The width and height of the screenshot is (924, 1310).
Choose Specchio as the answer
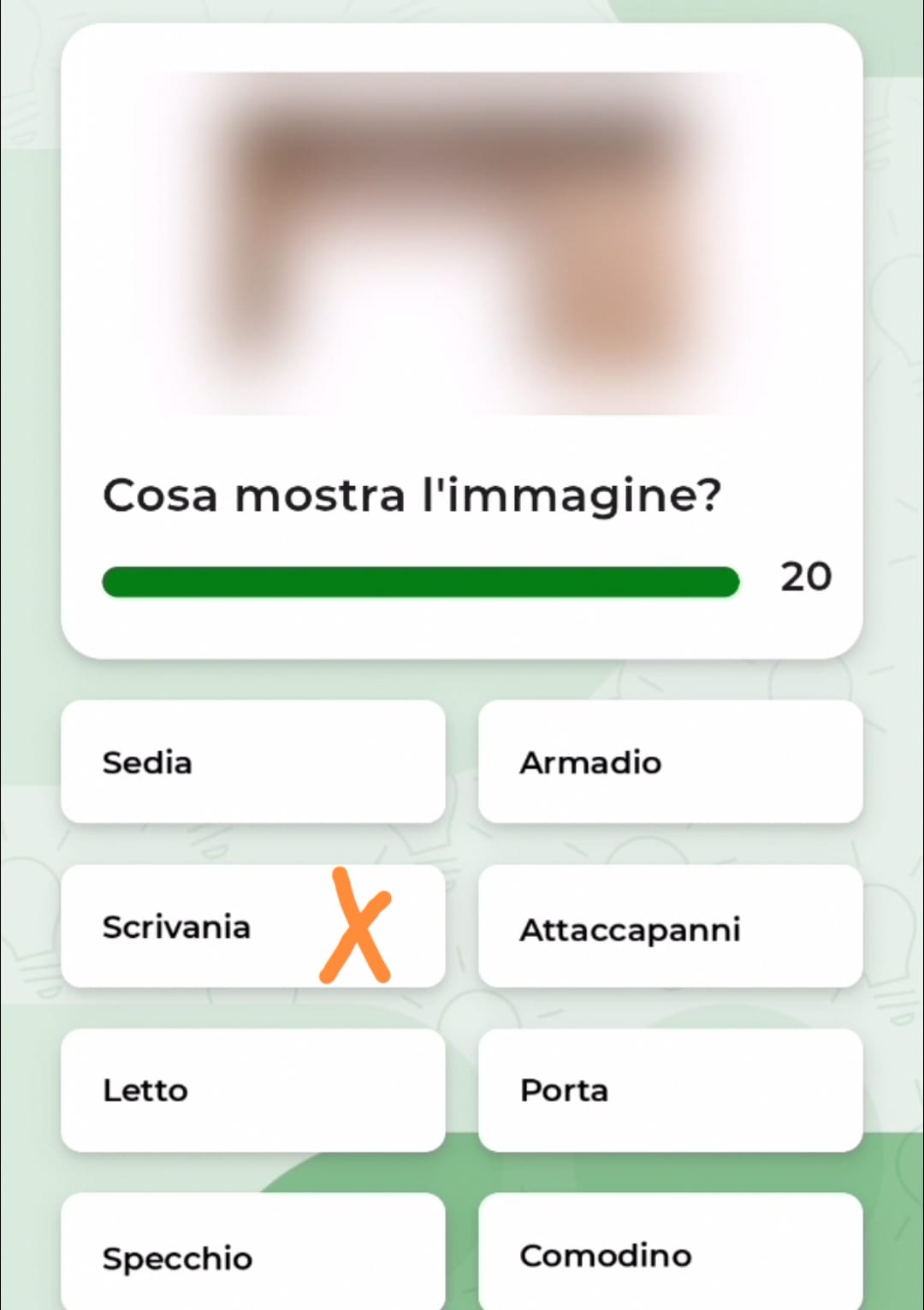point(252,1254)
